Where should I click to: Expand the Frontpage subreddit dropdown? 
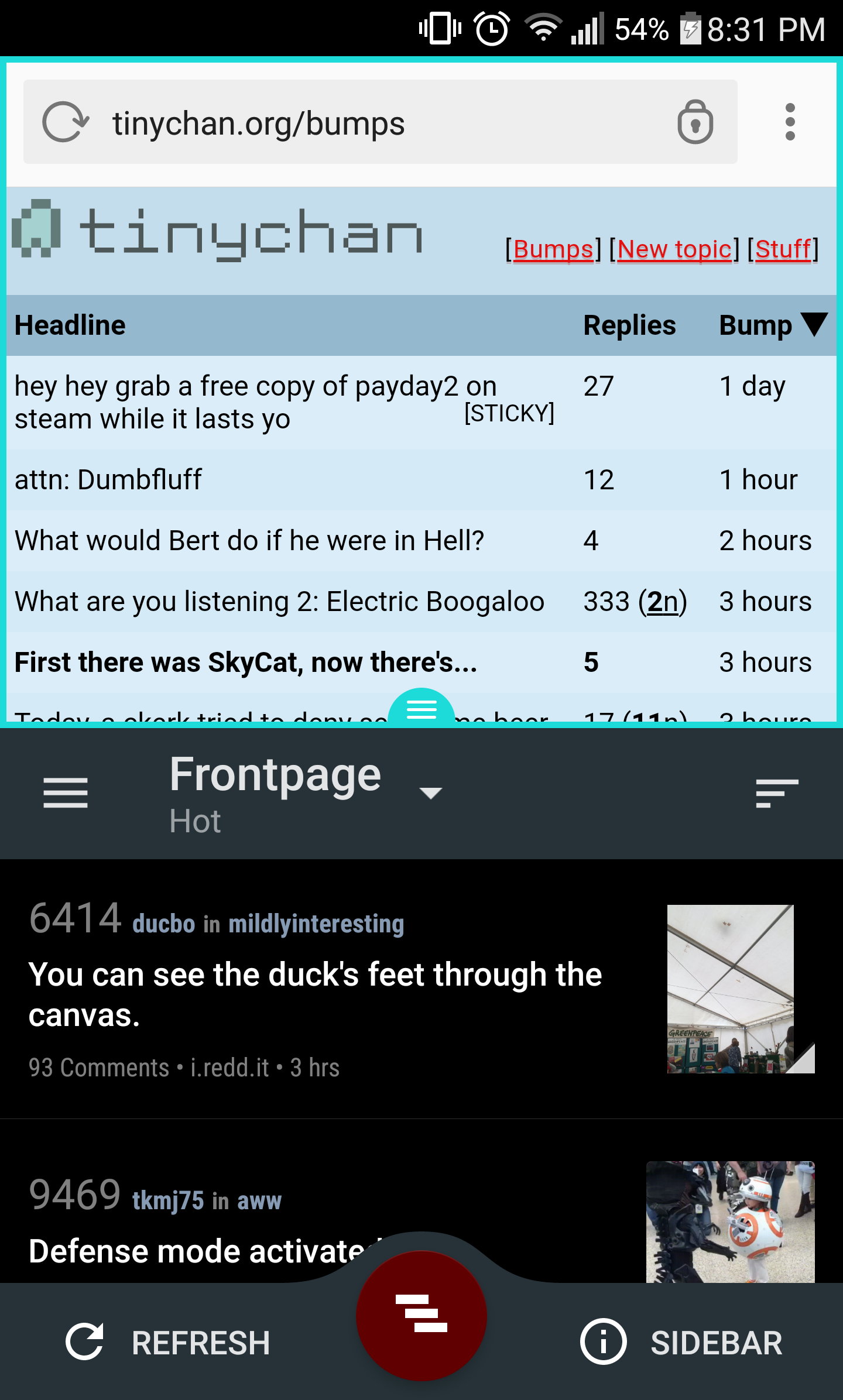430,793
